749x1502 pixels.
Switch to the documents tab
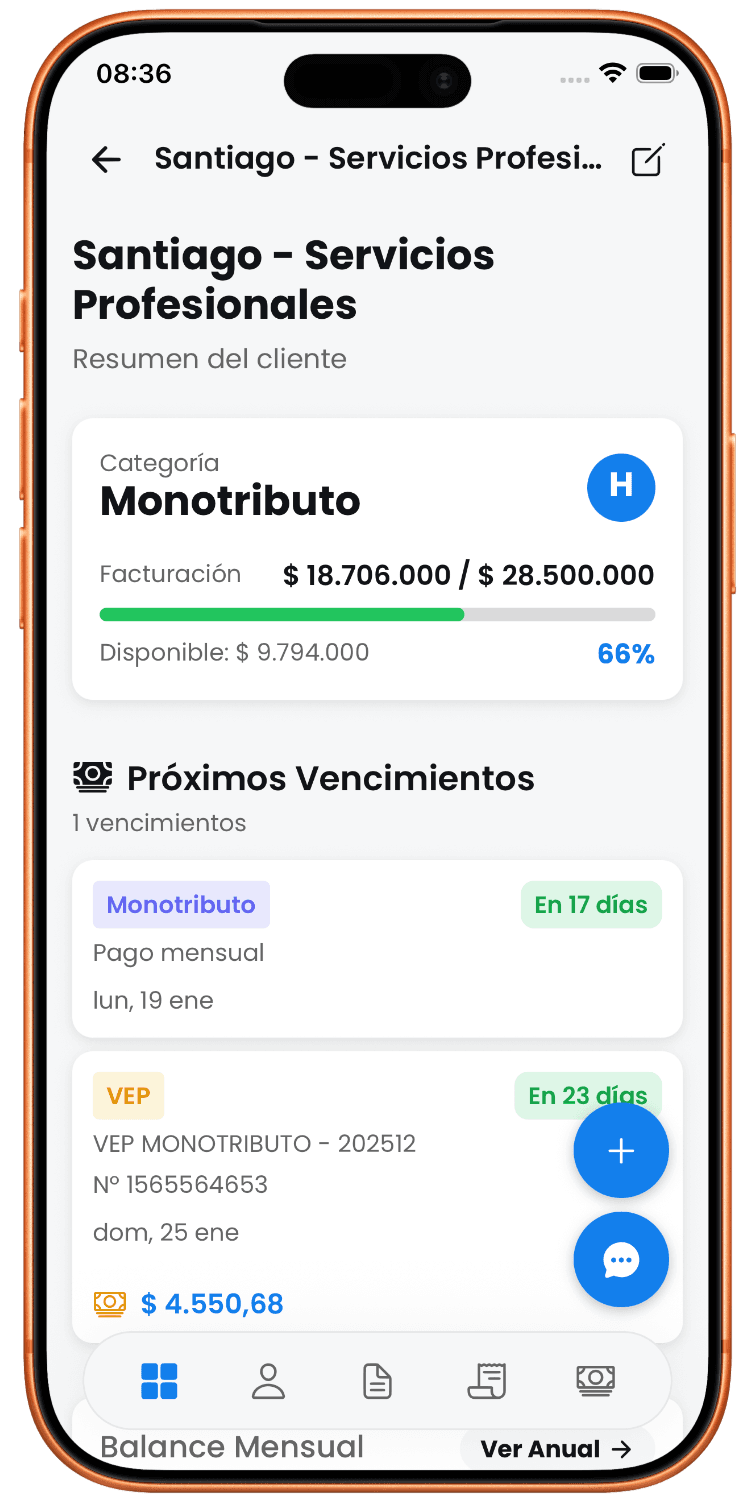point(377,1381)
